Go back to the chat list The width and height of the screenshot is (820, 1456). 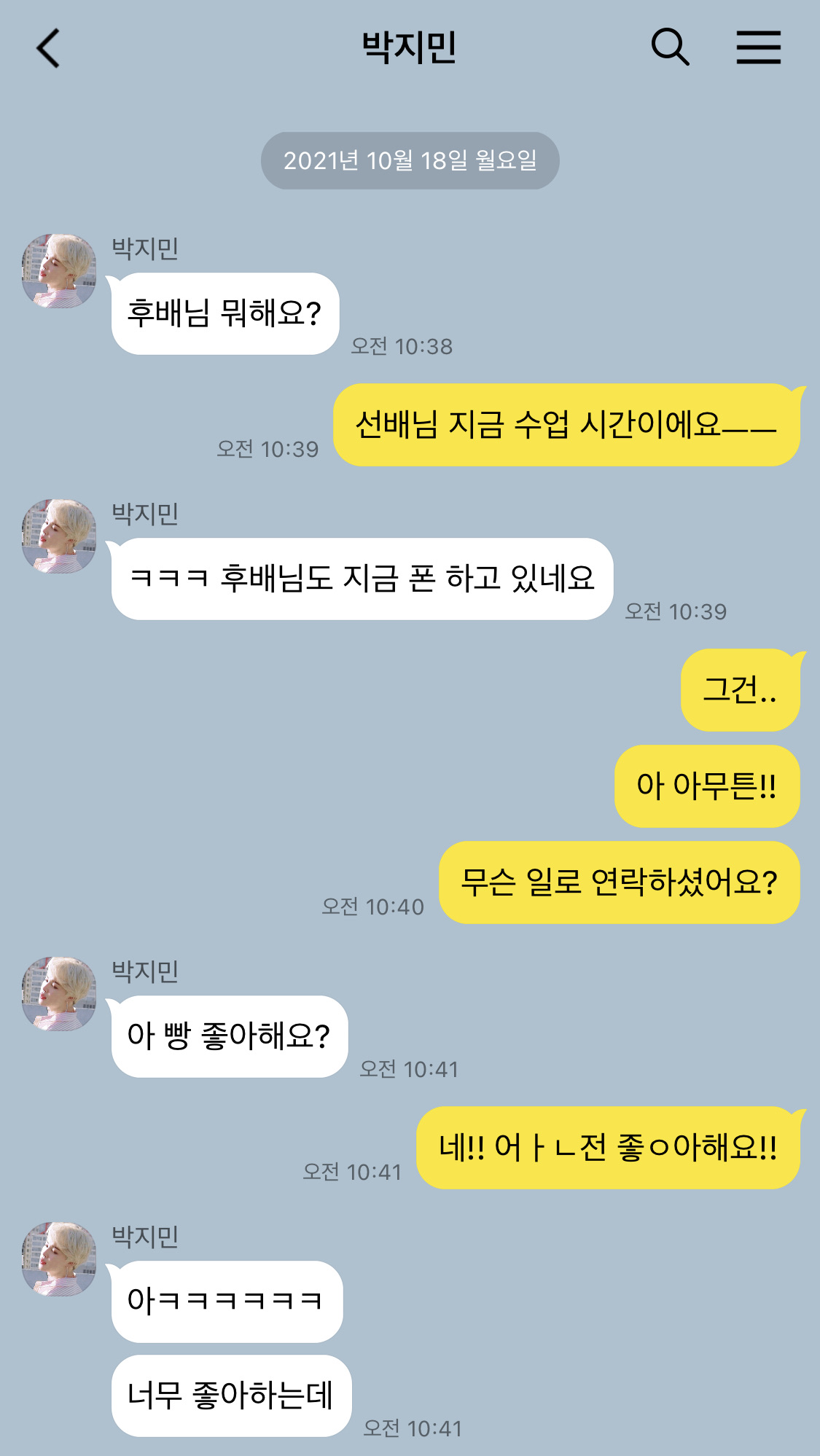tap(48, 49)
